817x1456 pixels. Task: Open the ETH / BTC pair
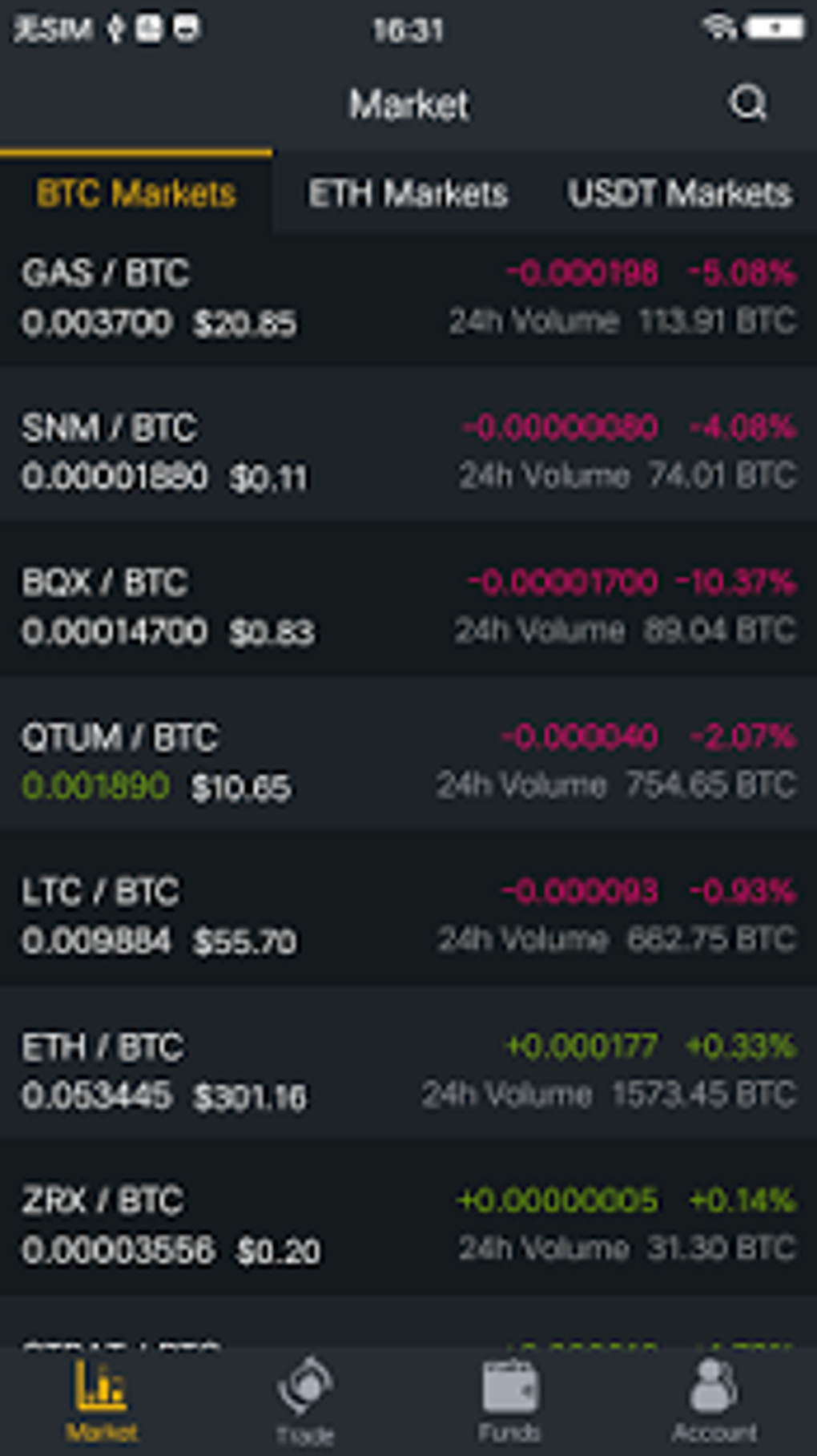pyautogui.click(x=408, y=1071)
